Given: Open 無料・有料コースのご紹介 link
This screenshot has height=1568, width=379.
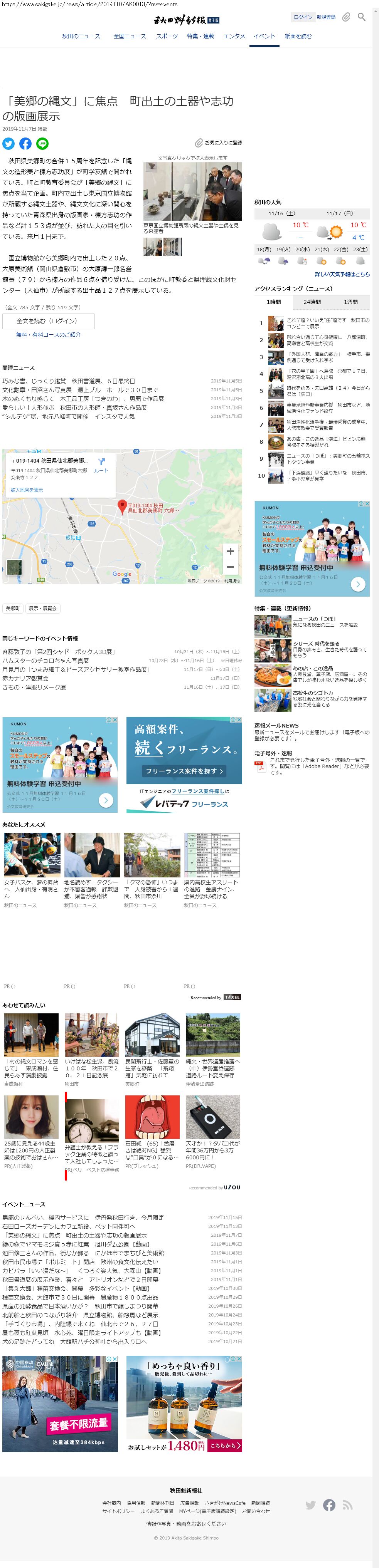Looking at the screenshot, I should (48, 334).
